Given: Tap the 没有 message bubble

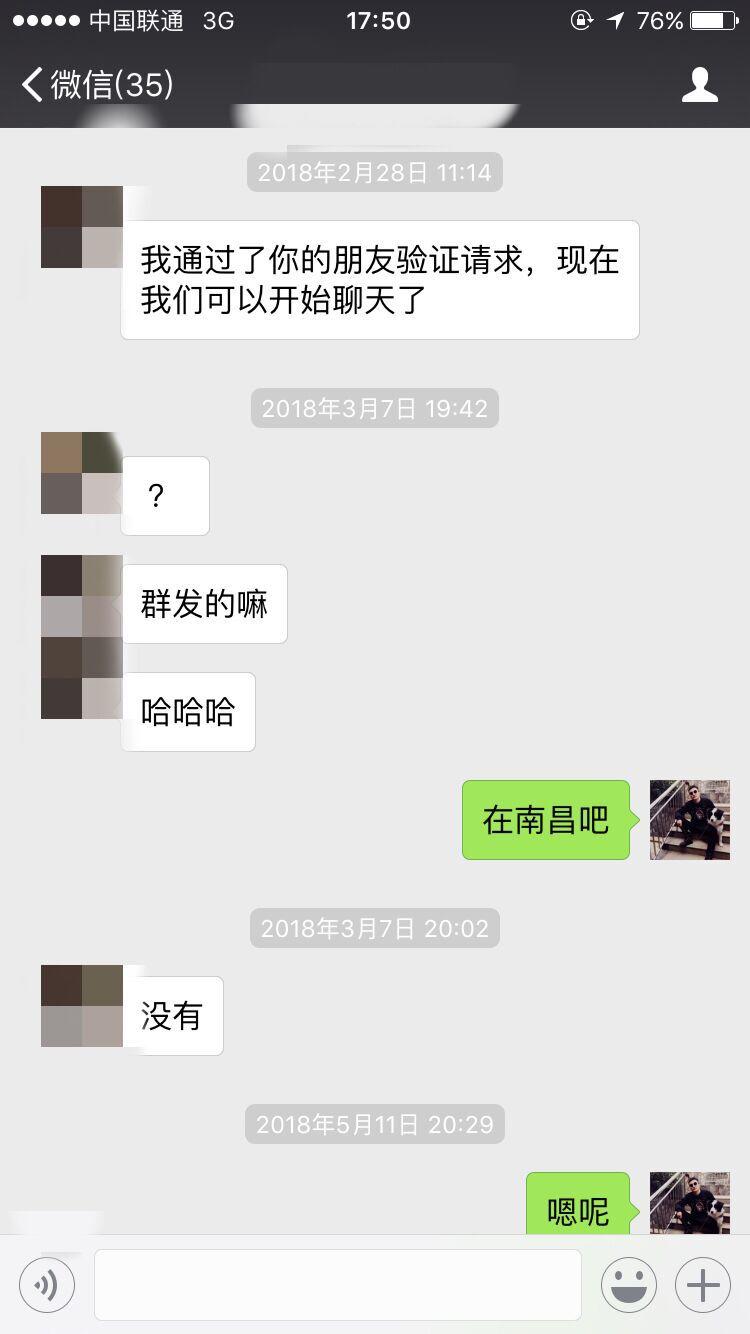Looking at the screenshot, I should click(173, 1015).
